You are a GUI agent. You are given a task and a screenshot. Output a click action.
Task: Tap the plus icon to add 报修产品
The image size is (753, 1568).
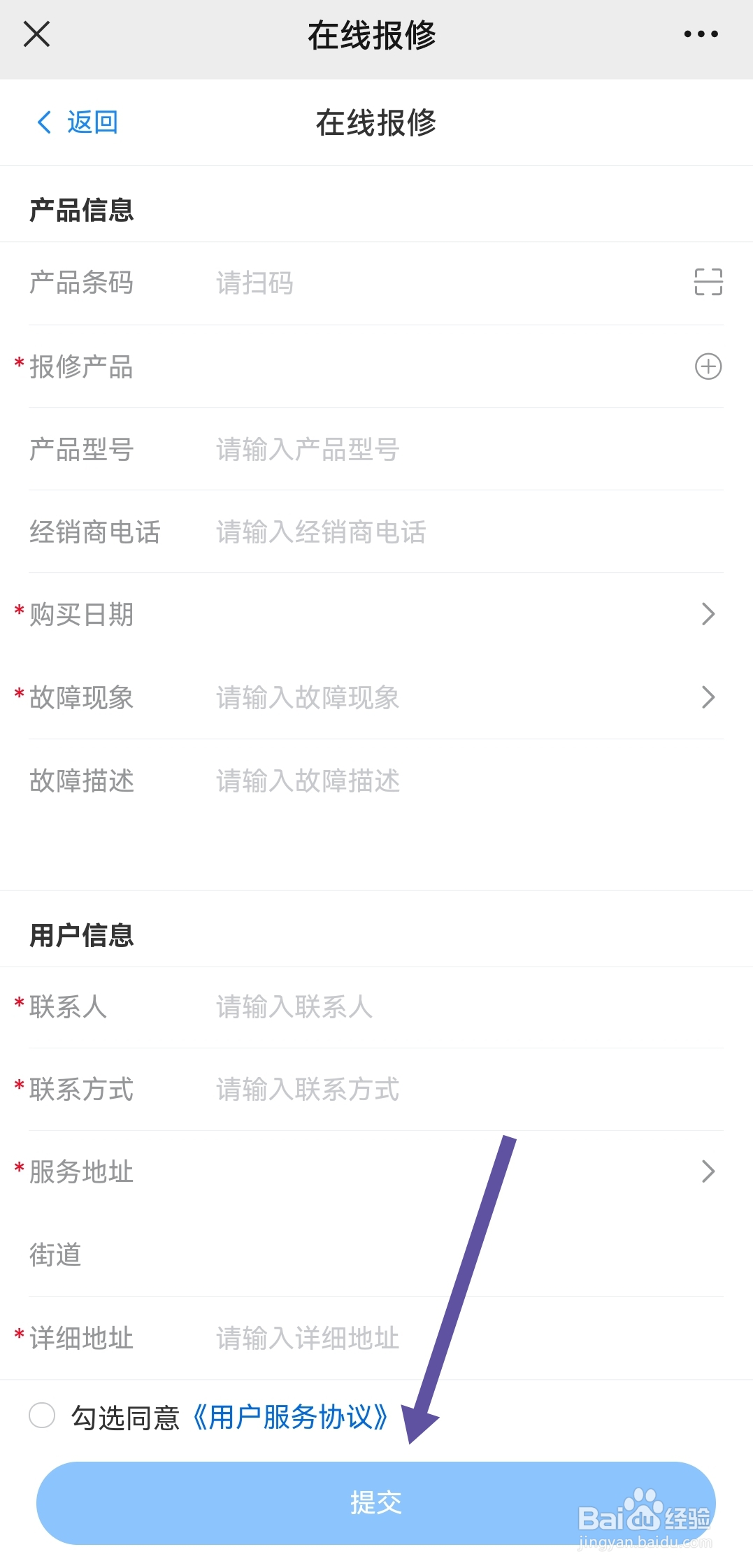(708, 366)
